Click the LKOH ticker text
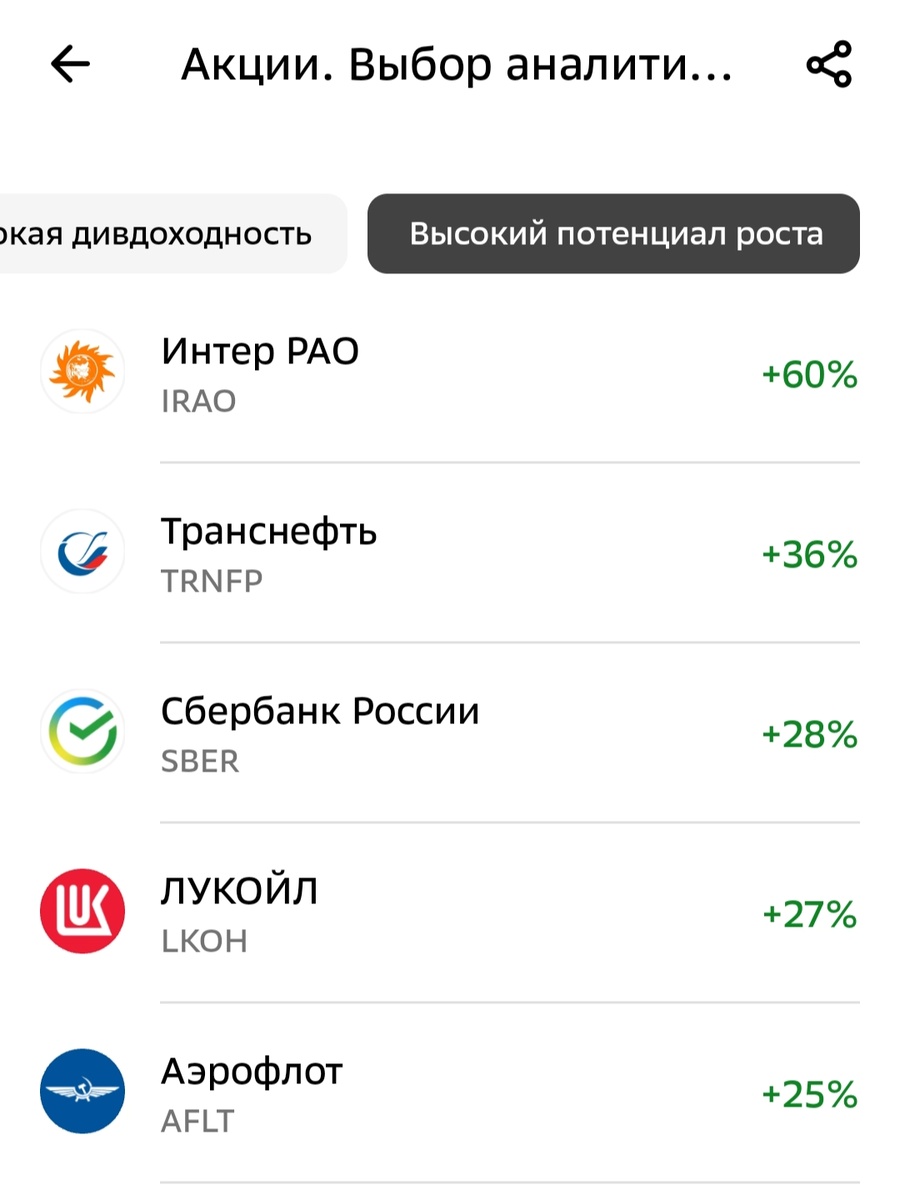900x1200 pixels. (204, 940)
